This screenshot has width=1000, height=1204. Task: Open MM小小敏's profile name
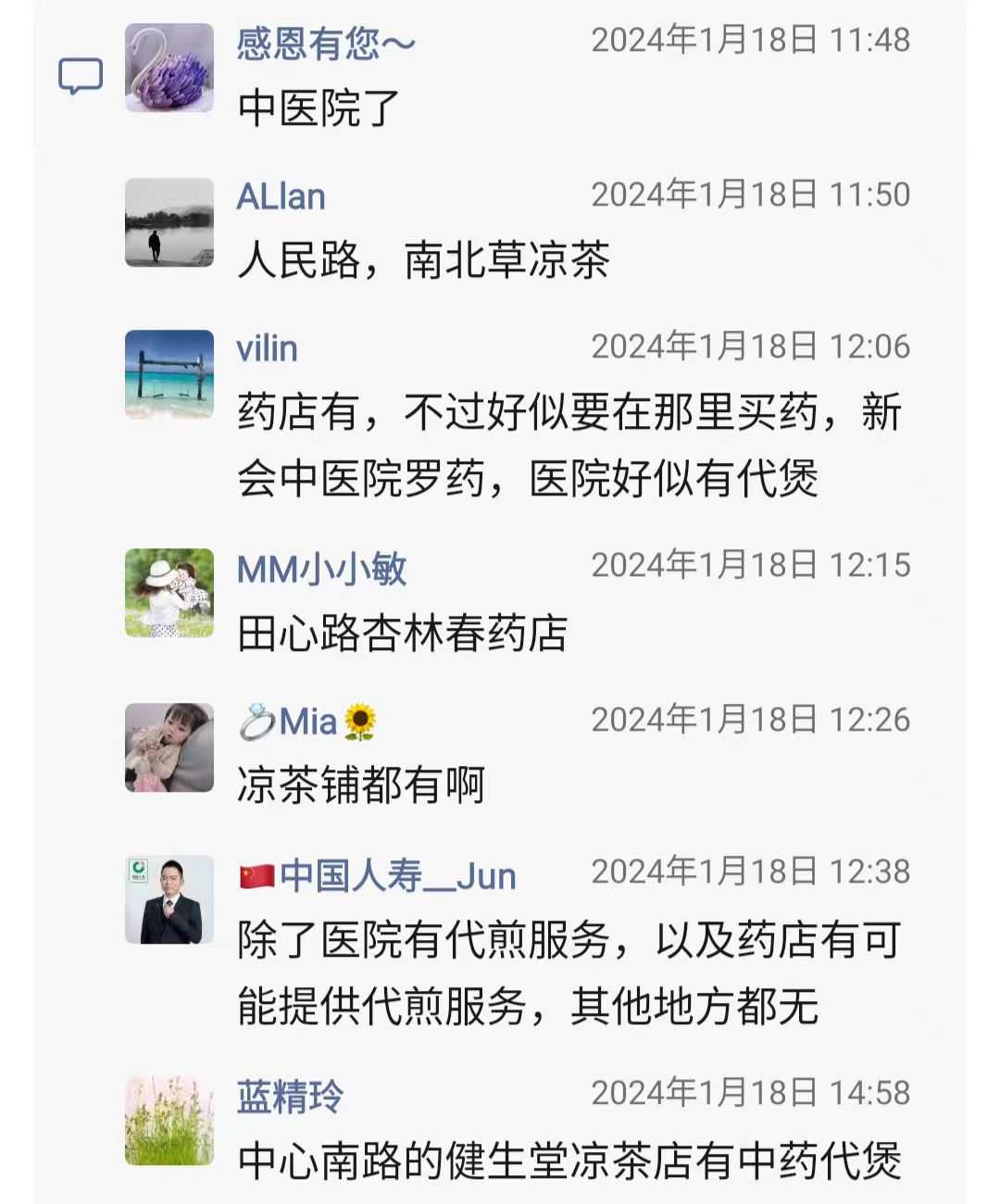(321, 569)
